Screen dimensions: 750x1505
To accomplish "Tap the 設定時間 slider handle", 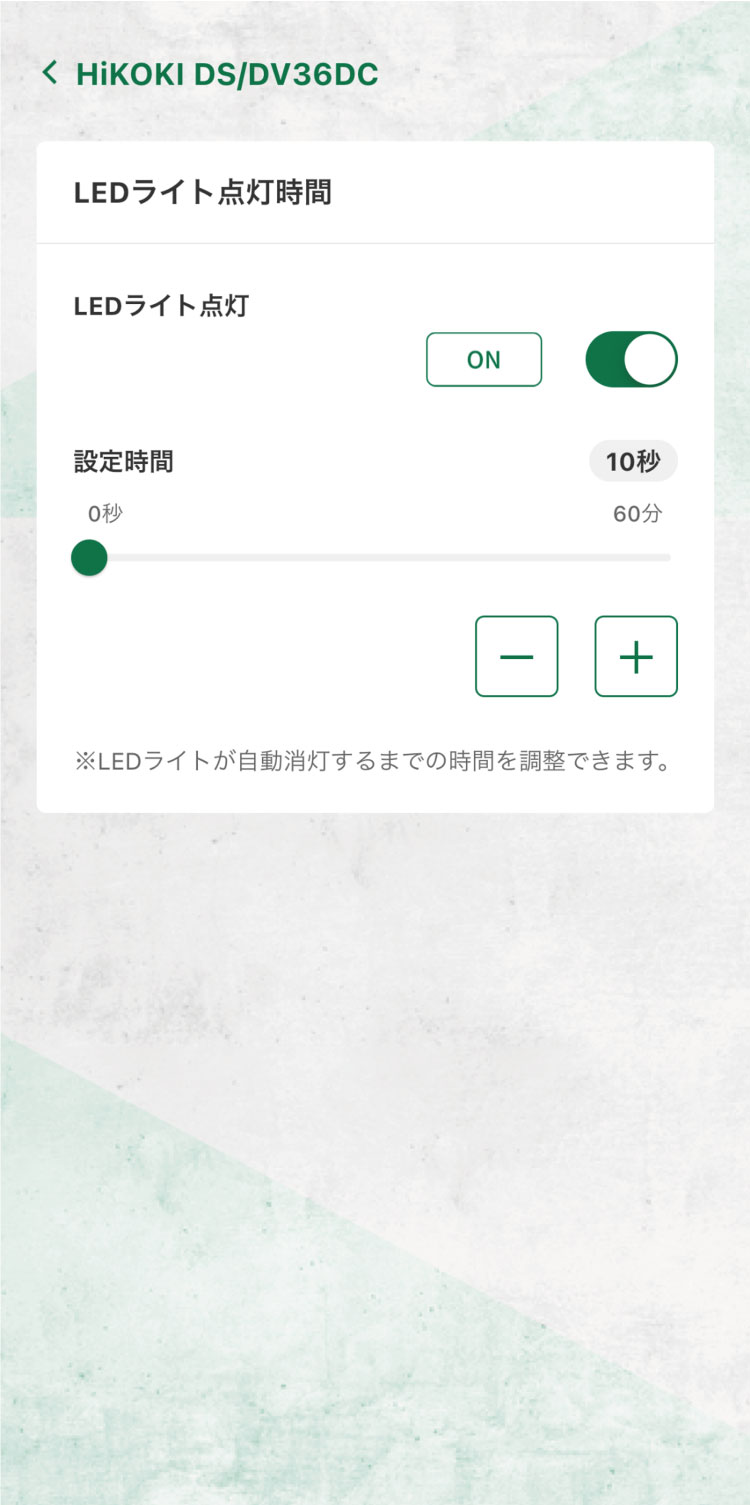I will (x=90, y=557).
